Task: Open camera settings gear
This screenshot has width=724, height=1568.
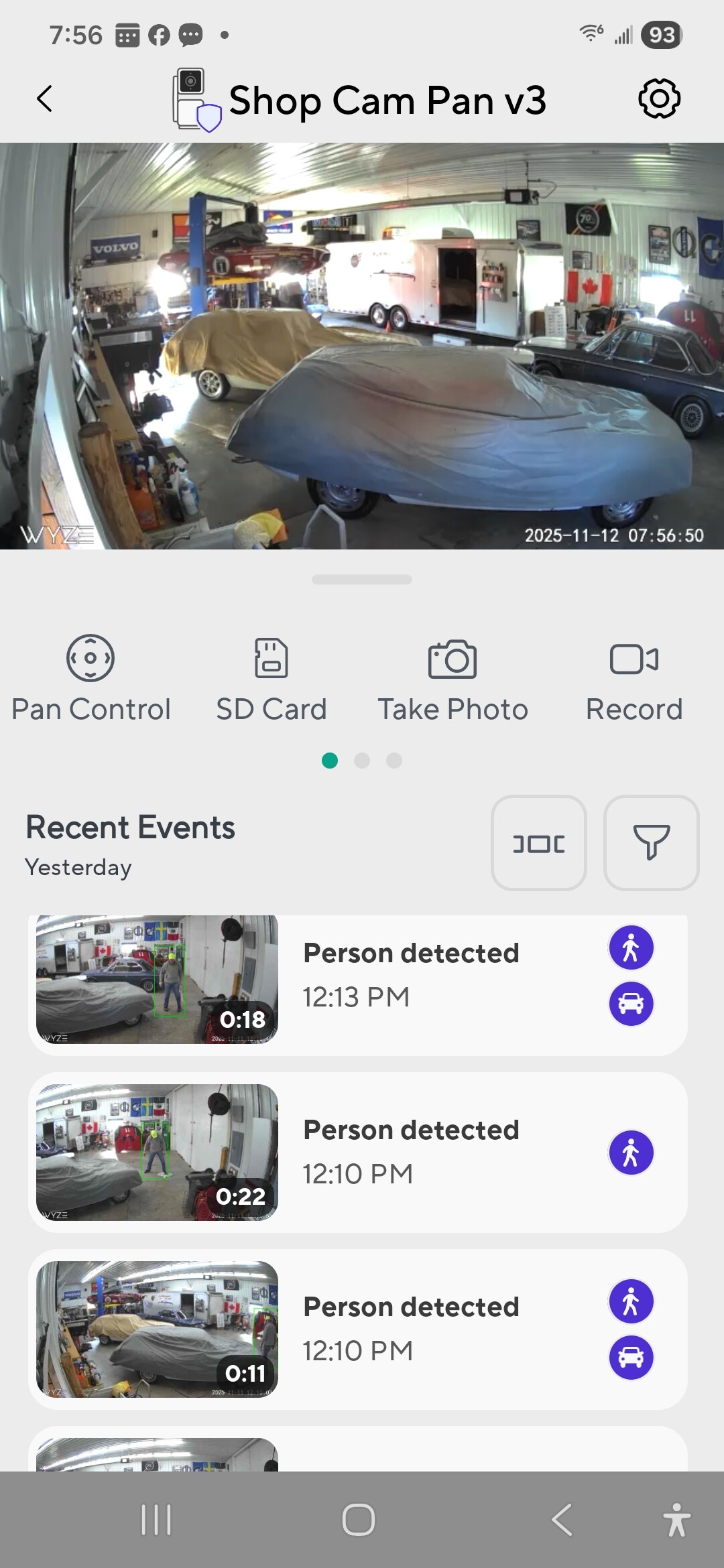Action: pyautogui.click(x=659, y=99)
